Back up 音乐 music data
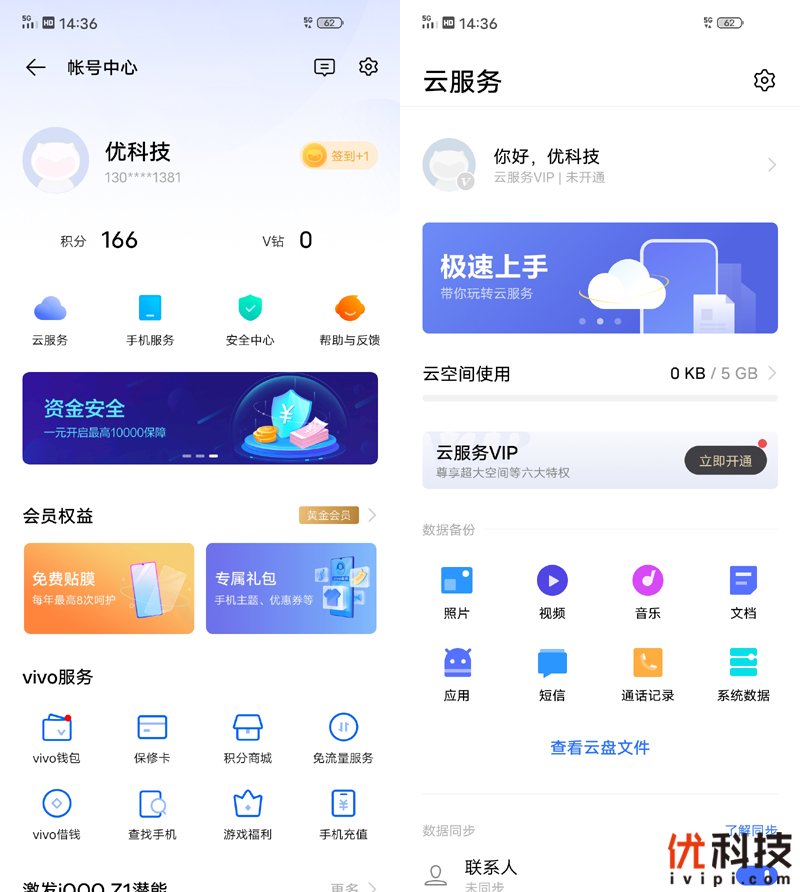 [647, 590]
